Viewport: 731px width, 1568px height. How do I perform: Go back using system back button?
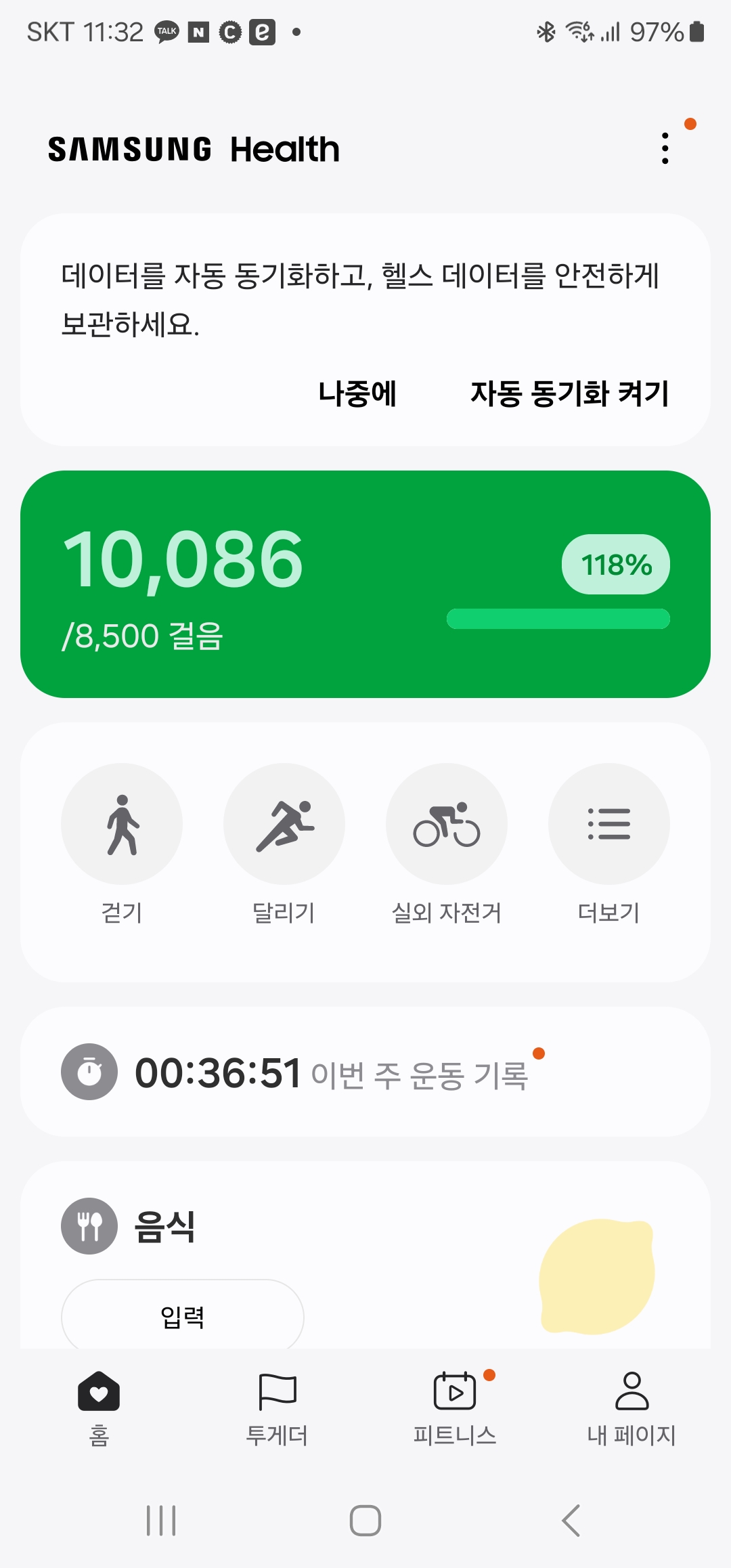571,1521
